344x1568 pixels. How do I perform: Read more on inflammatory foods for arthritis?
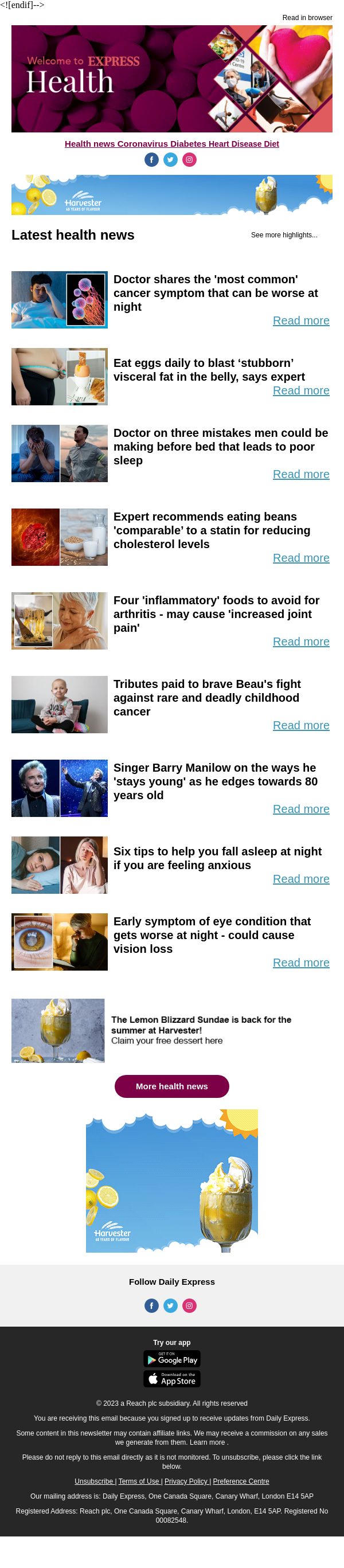point(301,642)
